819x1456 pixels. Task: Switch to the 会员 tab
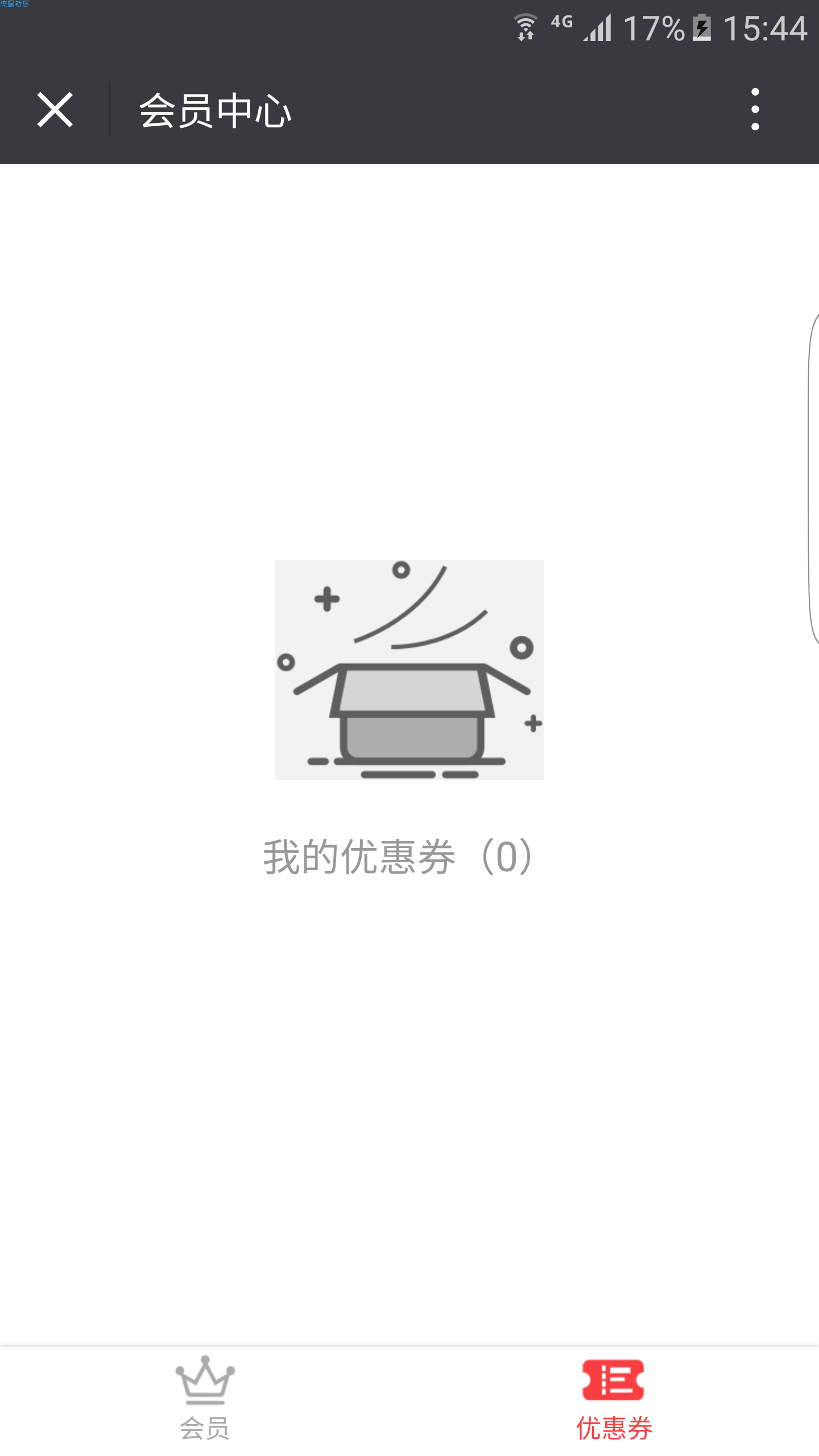tap(205, 1400)
